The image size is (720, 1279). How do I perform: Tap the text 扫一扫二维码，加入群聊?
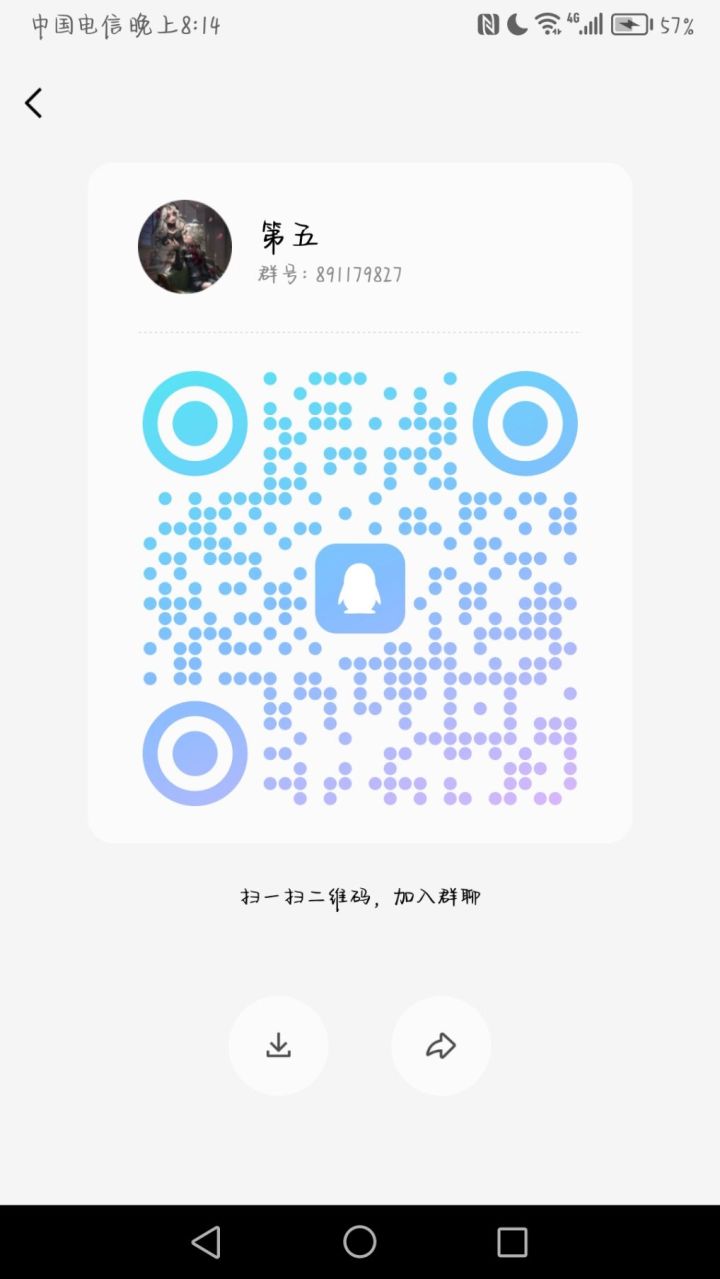coord(359,896)
